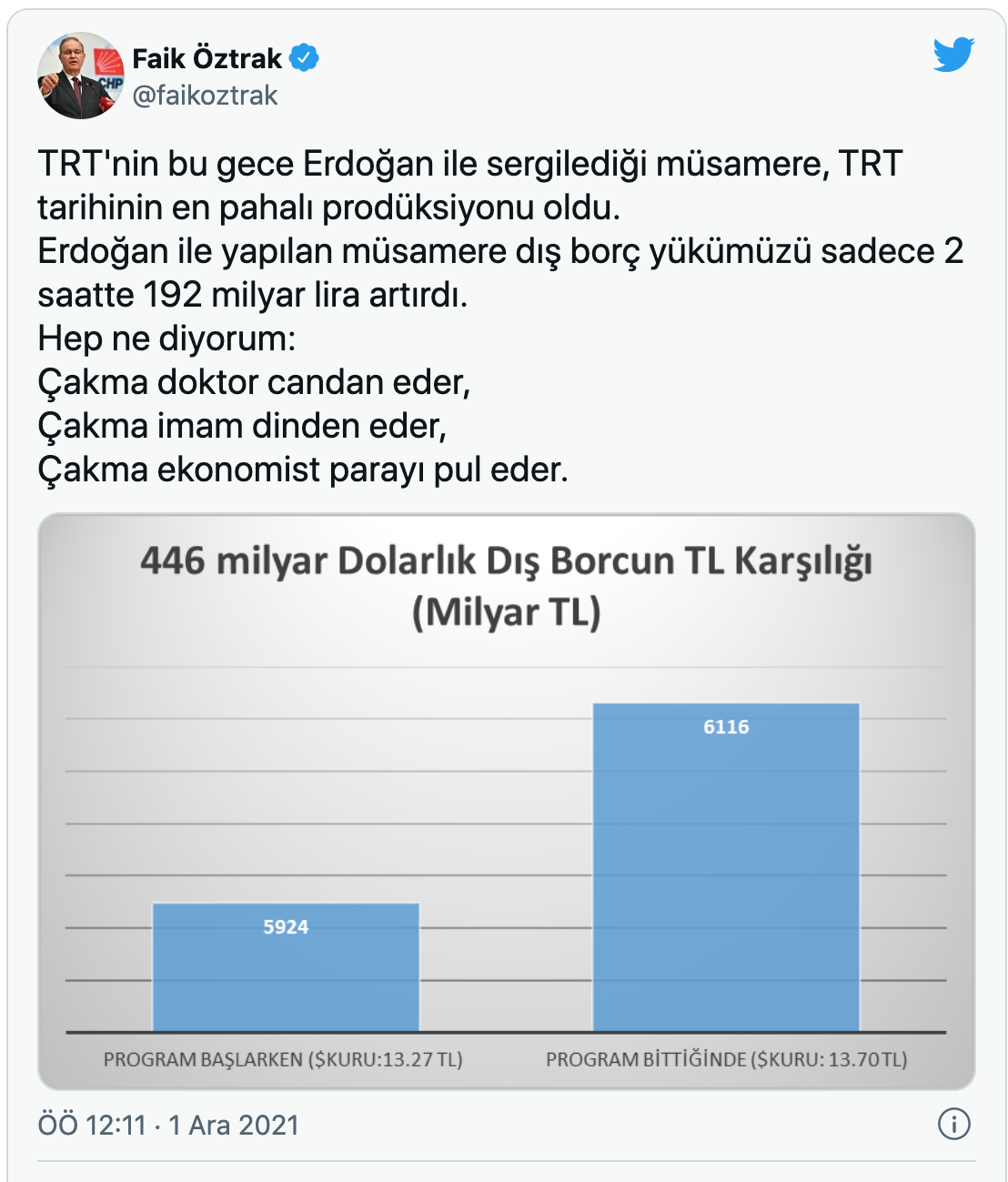1008x1182 pixels.
Task: Open the tweet info icon
Action: [953, 1124]
